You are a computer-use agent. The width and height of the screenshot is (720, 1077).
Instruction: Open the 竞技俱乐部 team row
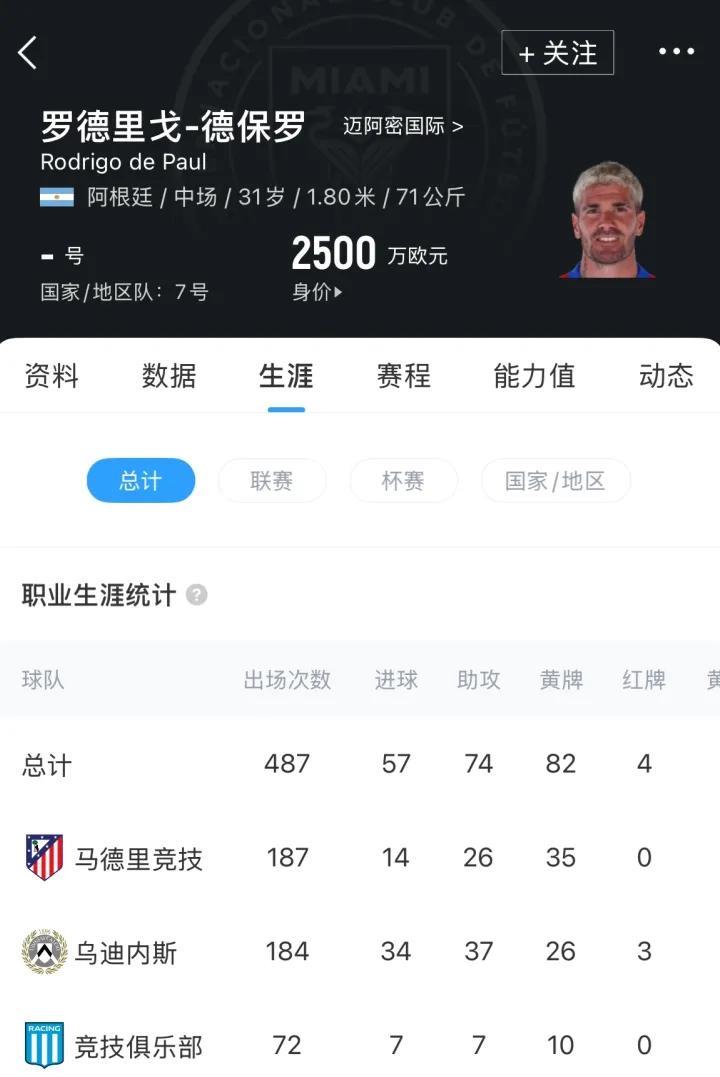click(x=138, y=1046)
